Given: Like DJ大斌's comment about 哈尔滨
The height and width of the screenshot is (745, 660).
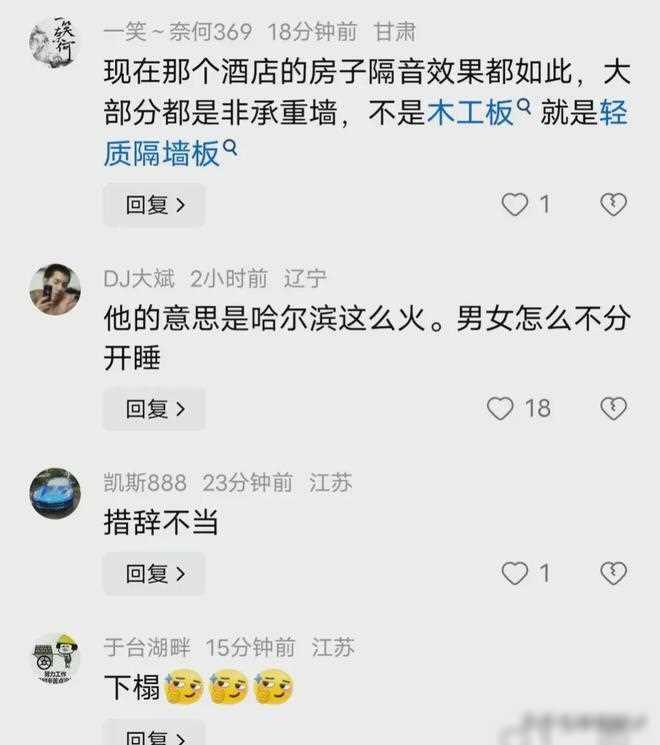Looking at the screenshot, I should coord(500,408).
